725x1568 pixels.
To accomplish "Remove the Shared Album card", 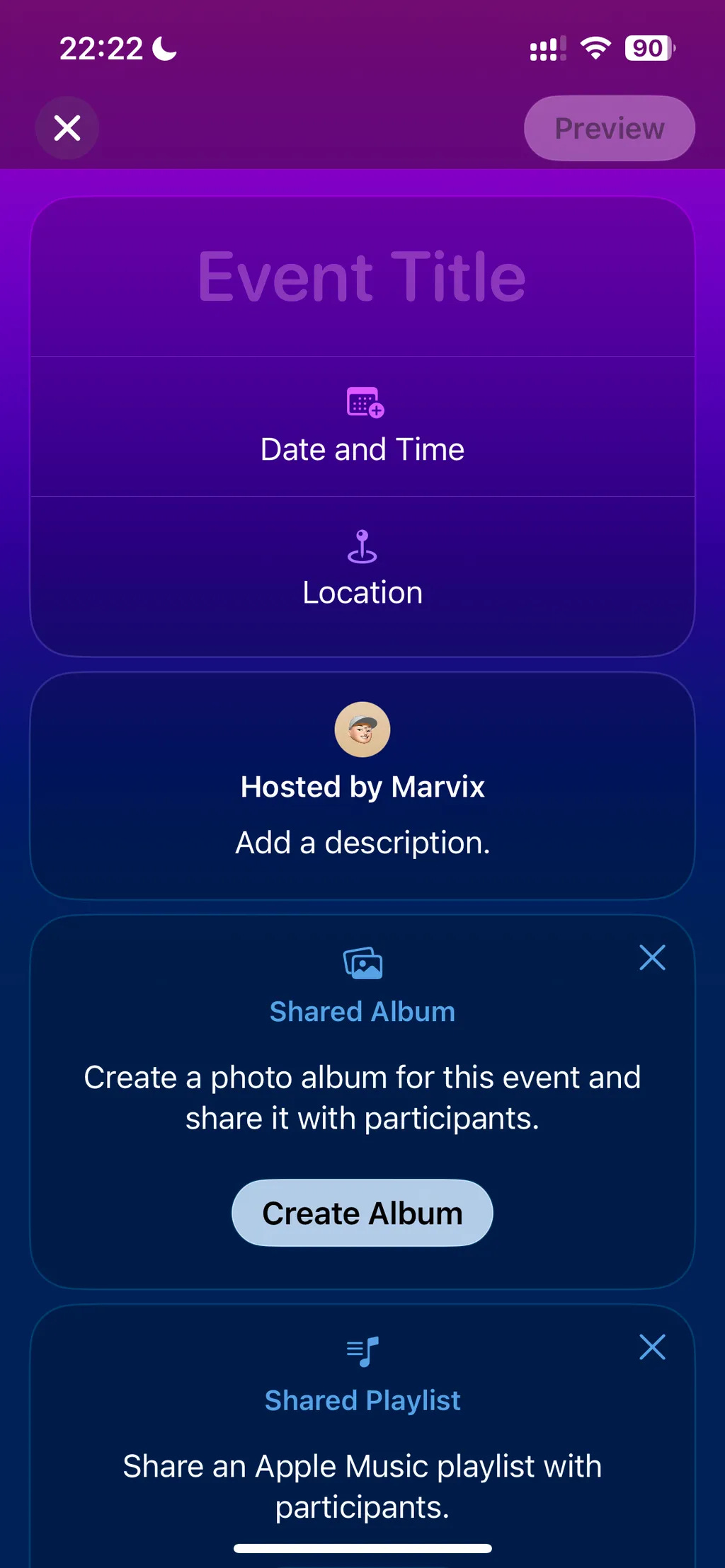I will (652, 957).
